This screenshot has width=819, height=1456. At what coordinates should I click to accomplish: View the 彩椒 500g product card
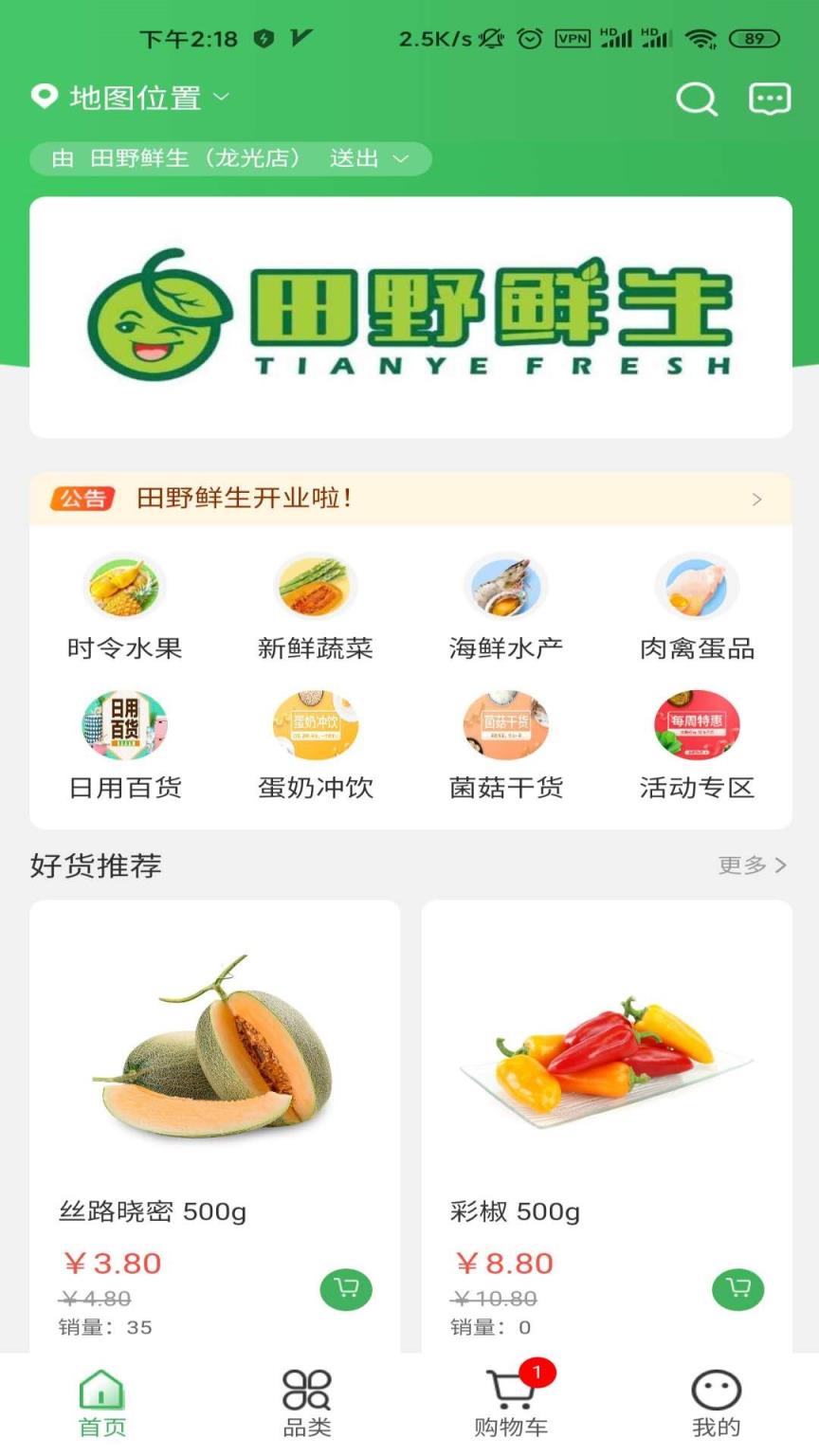point(607,1062)
